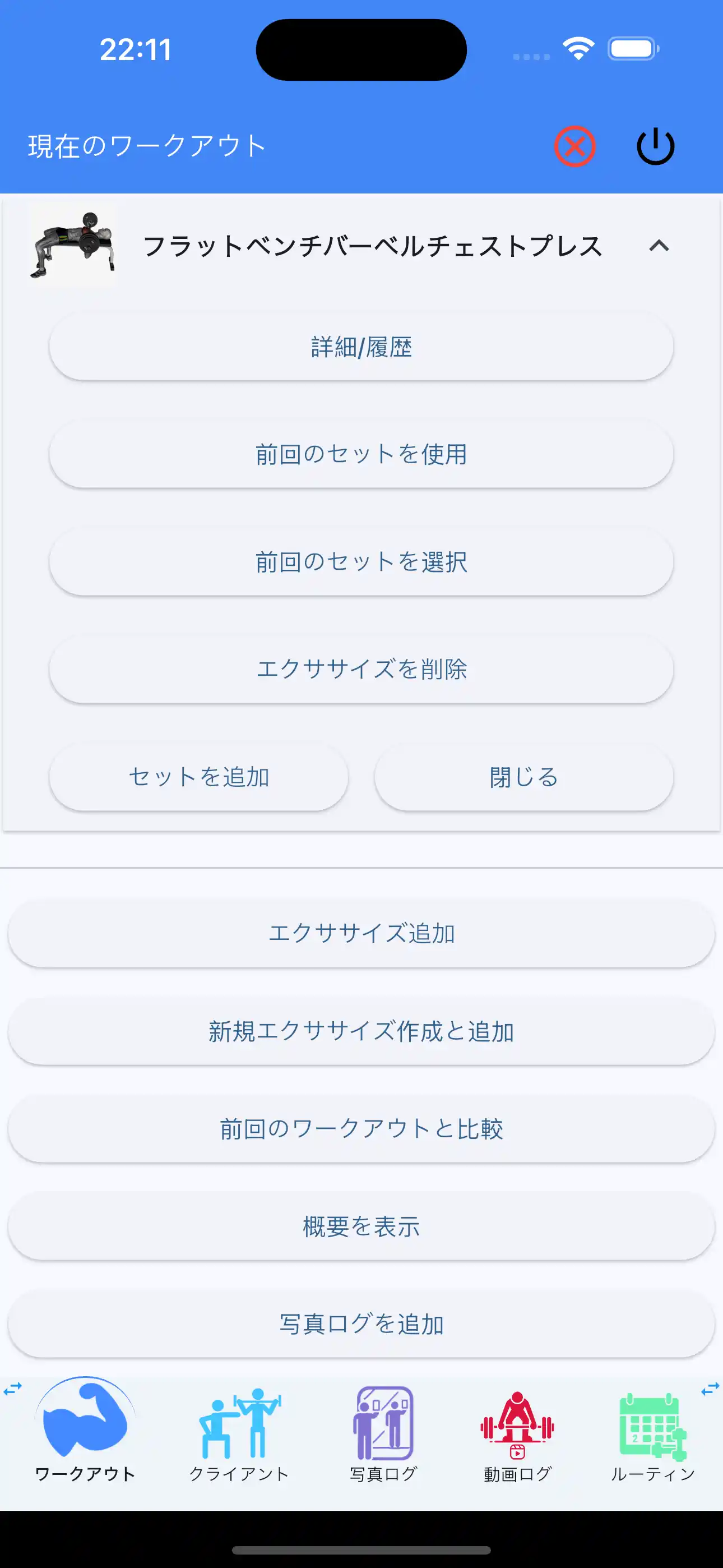Collapse フラットベンチバーベルチェストプレス with the chevron

[x=659, y=247]
